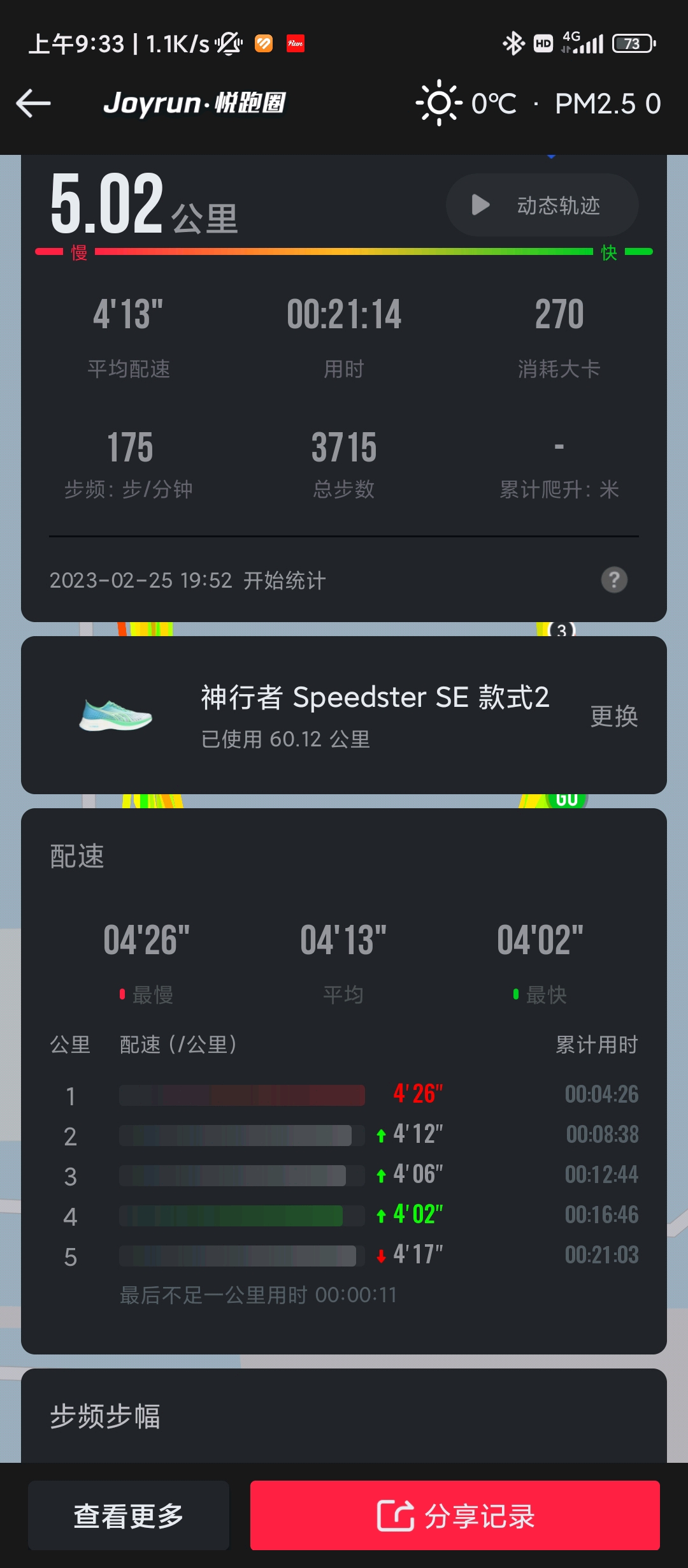Tap 更换 to change running shoes
688x1568 pixels.
614,716
